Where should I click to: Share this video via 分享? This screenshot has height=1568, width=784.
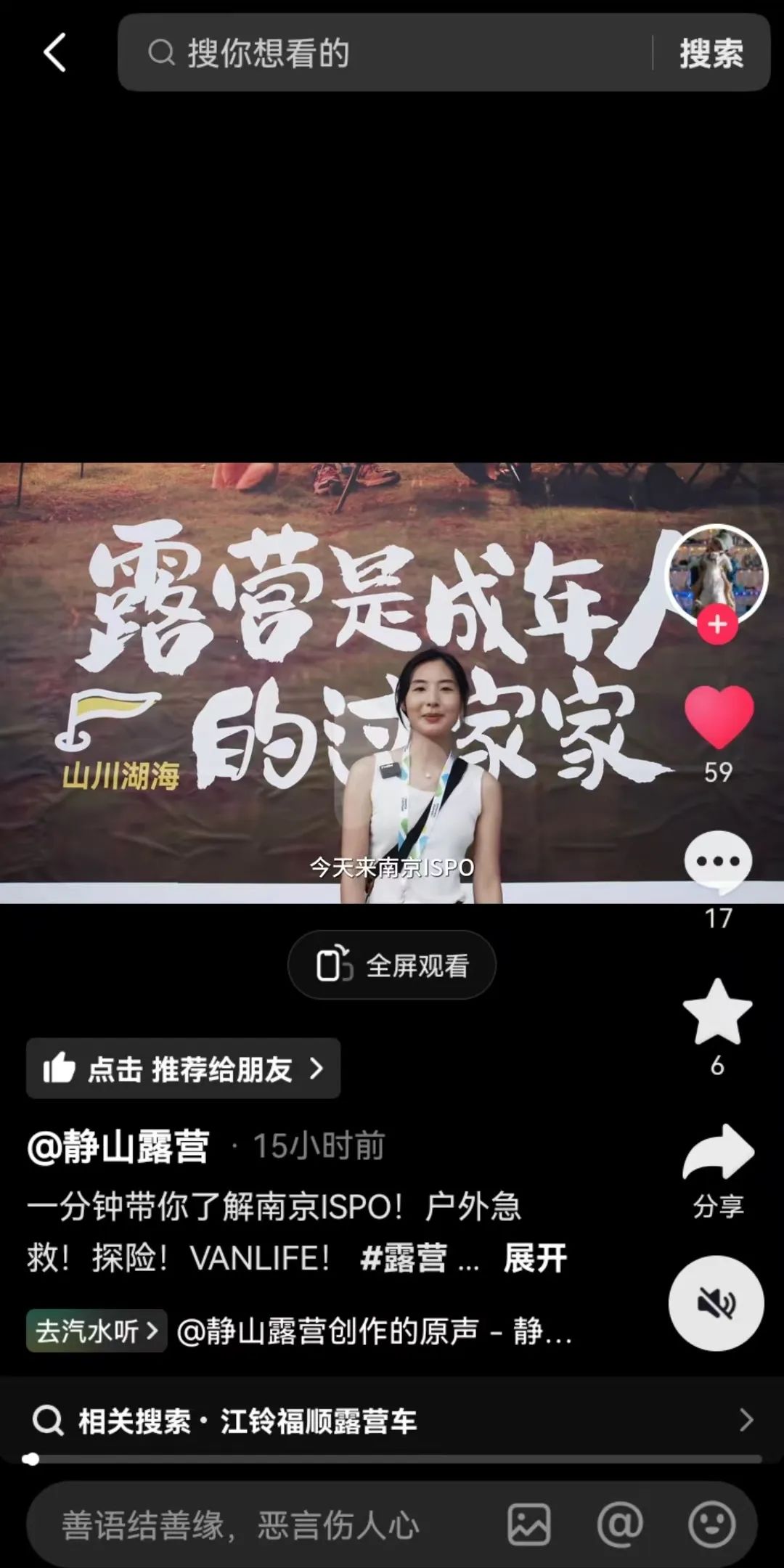pos(718,1154)
